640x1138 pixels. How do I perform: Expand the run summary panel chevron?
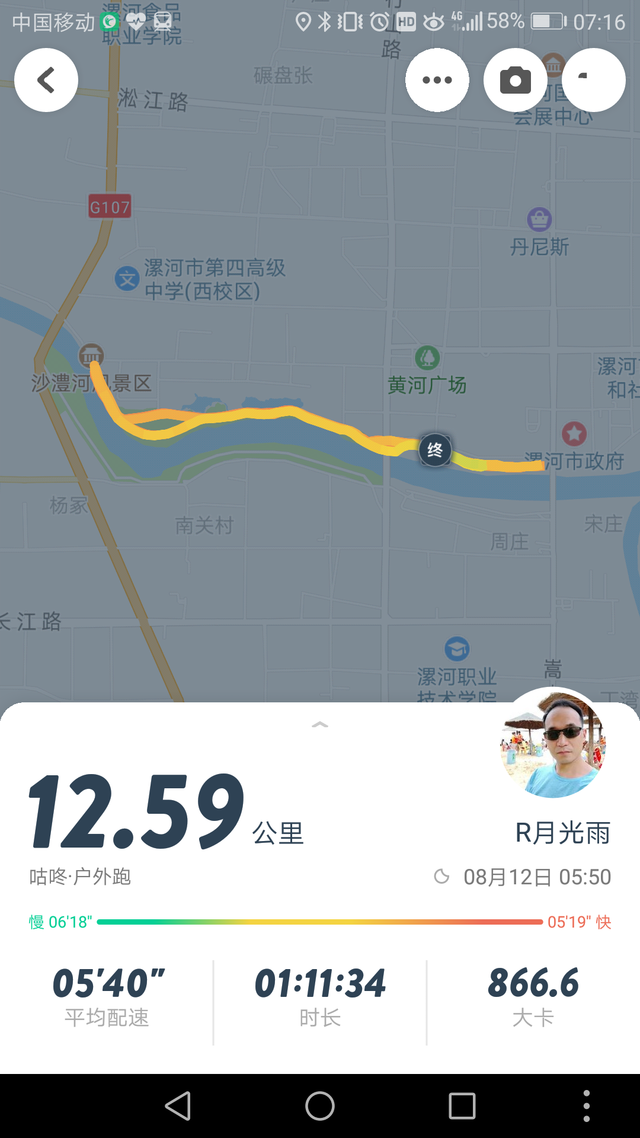[x=320, y=724]
